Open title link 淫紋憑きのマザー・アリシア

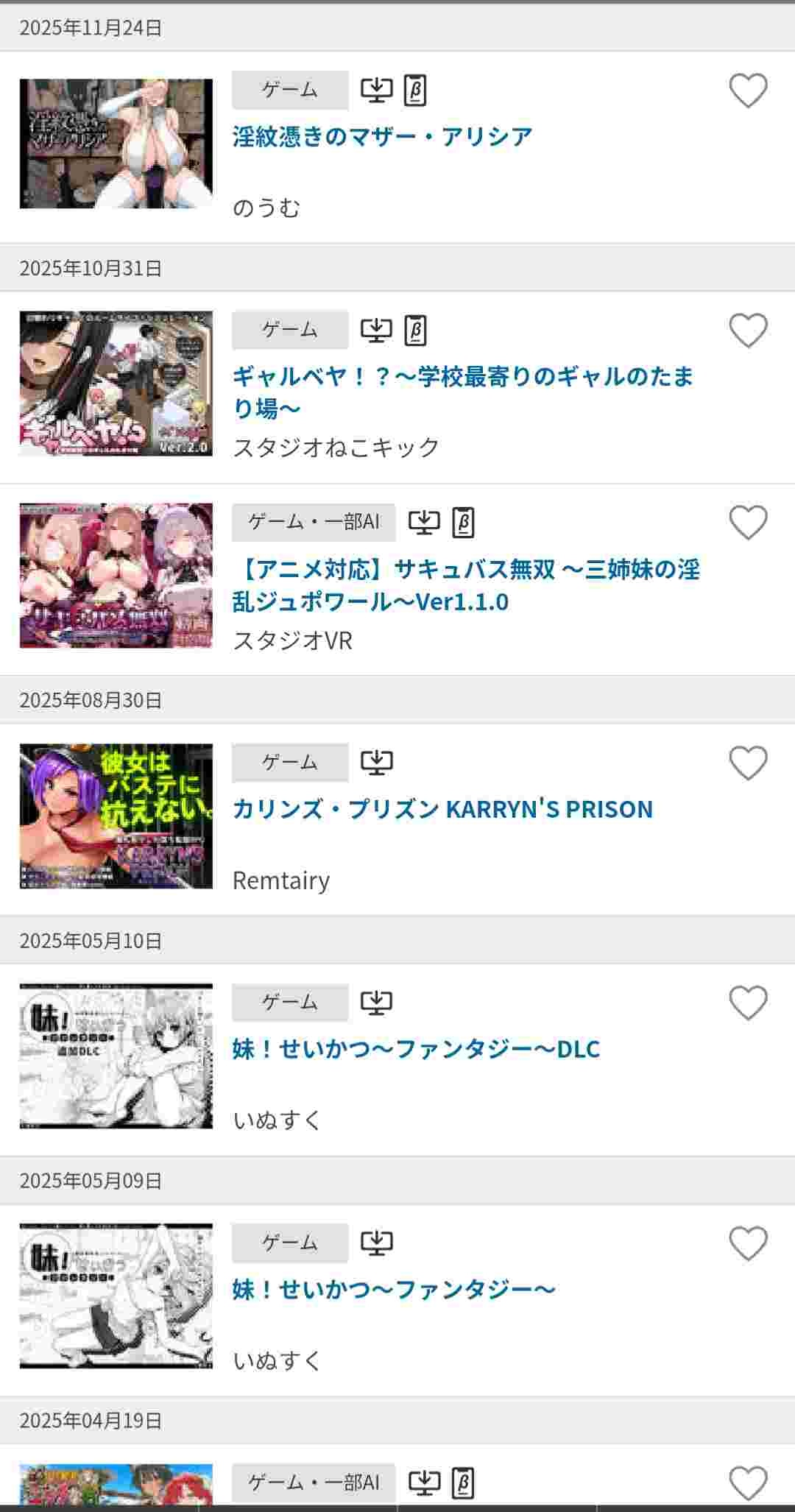(x=382, y=136)
